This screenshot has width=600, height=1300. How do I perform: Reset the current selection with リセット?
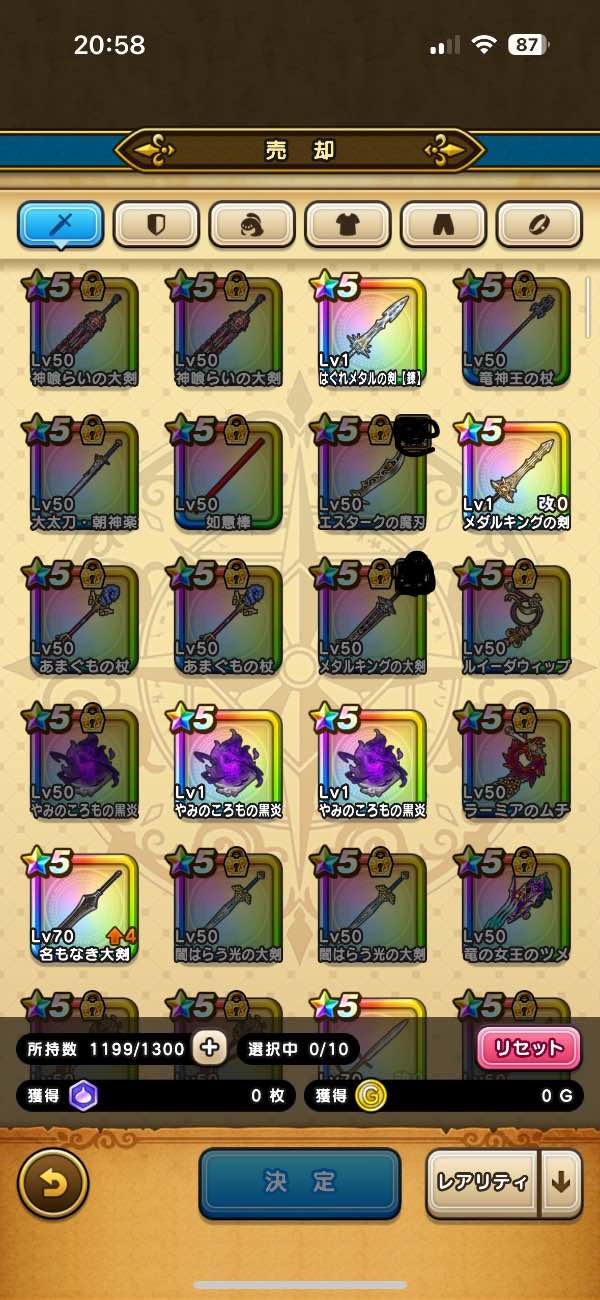pos(530,1048)
